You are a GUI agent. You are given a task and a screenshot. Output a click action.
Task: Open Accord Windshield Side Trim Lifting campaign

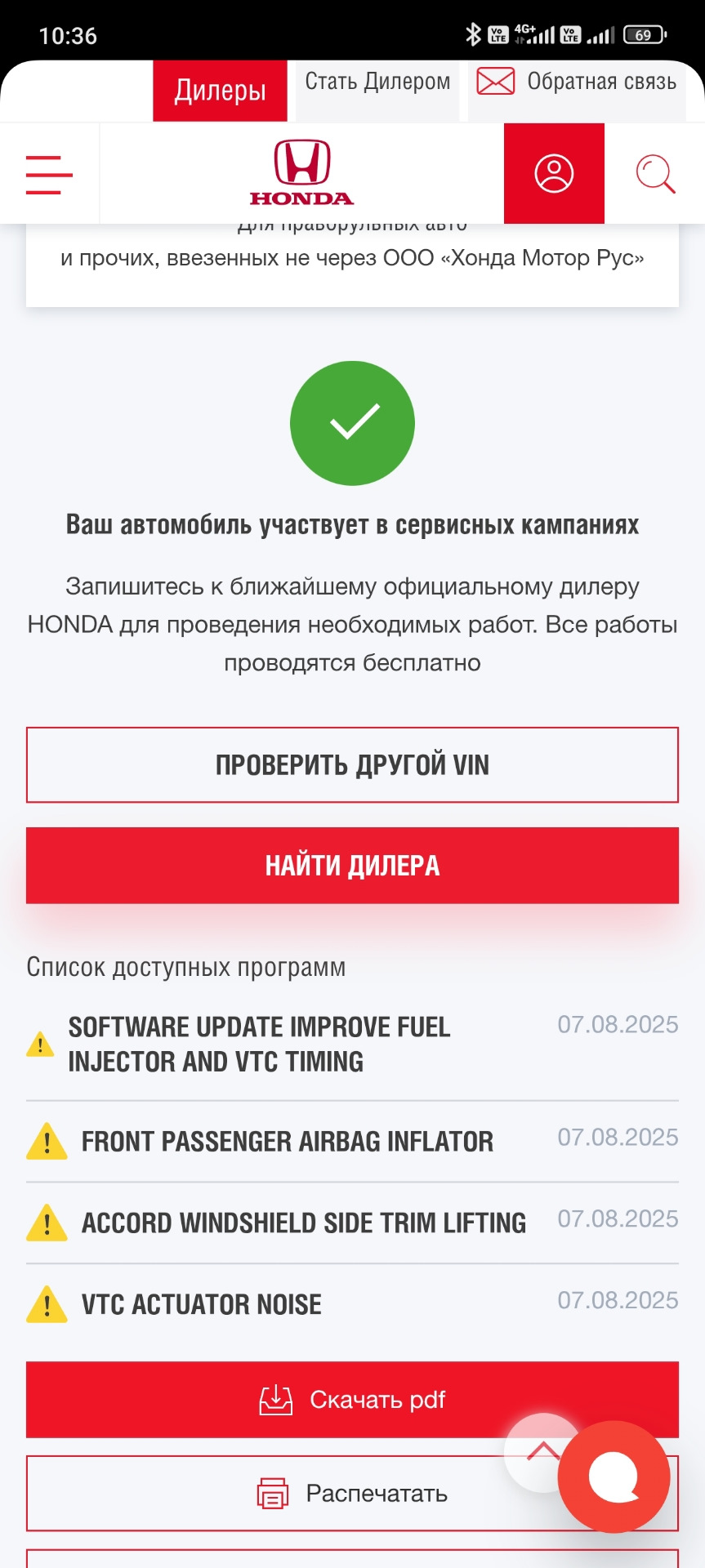(303, 1223)
